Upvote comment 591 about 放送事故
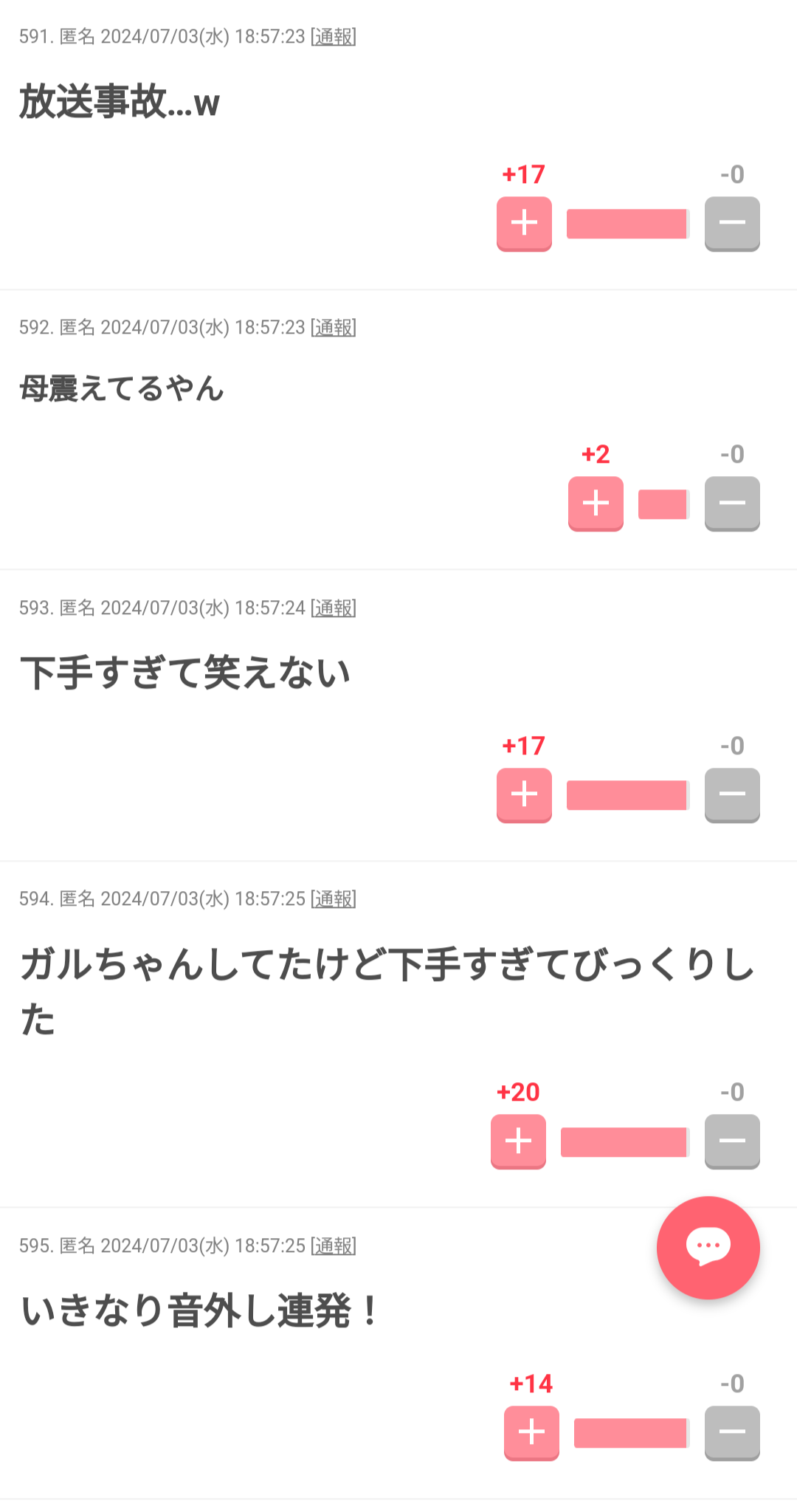The width and height of the screenshot is (797, 1512). [524, 224]
